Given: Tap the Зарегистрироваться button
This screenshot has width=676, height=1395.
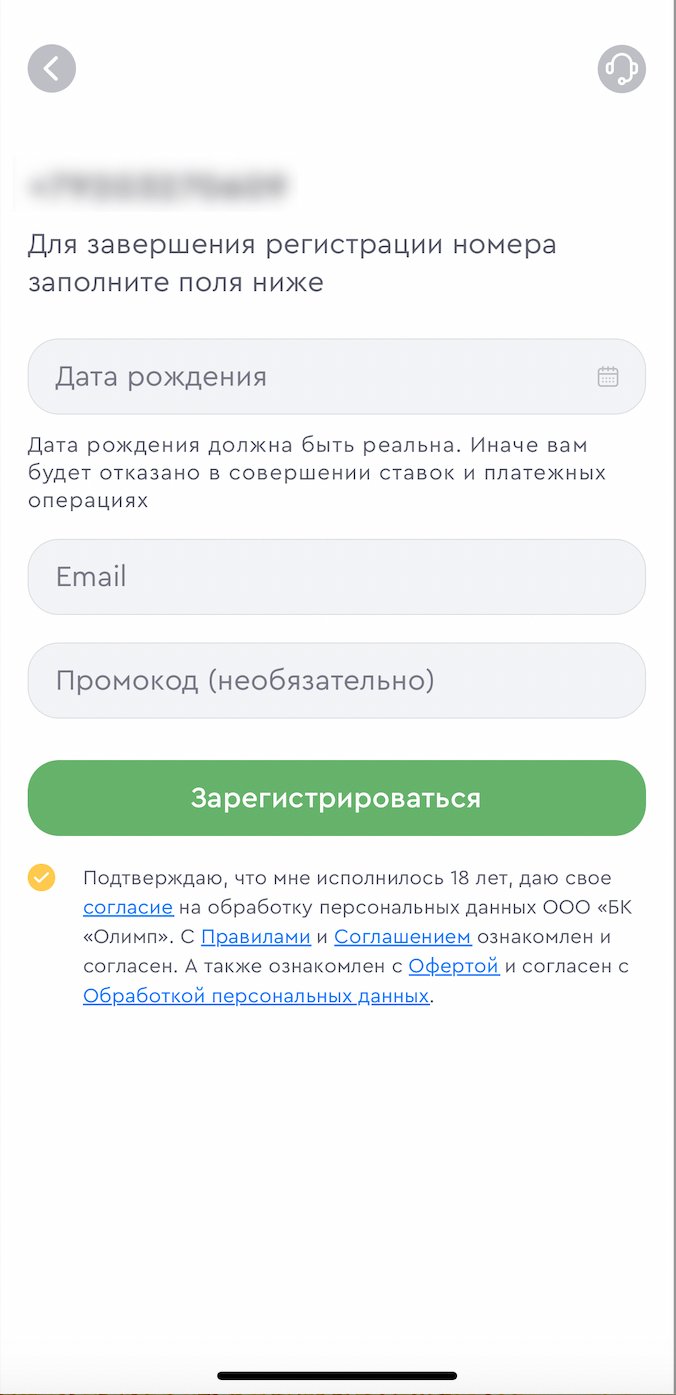Looking at the screenshot, I should 336,798.
